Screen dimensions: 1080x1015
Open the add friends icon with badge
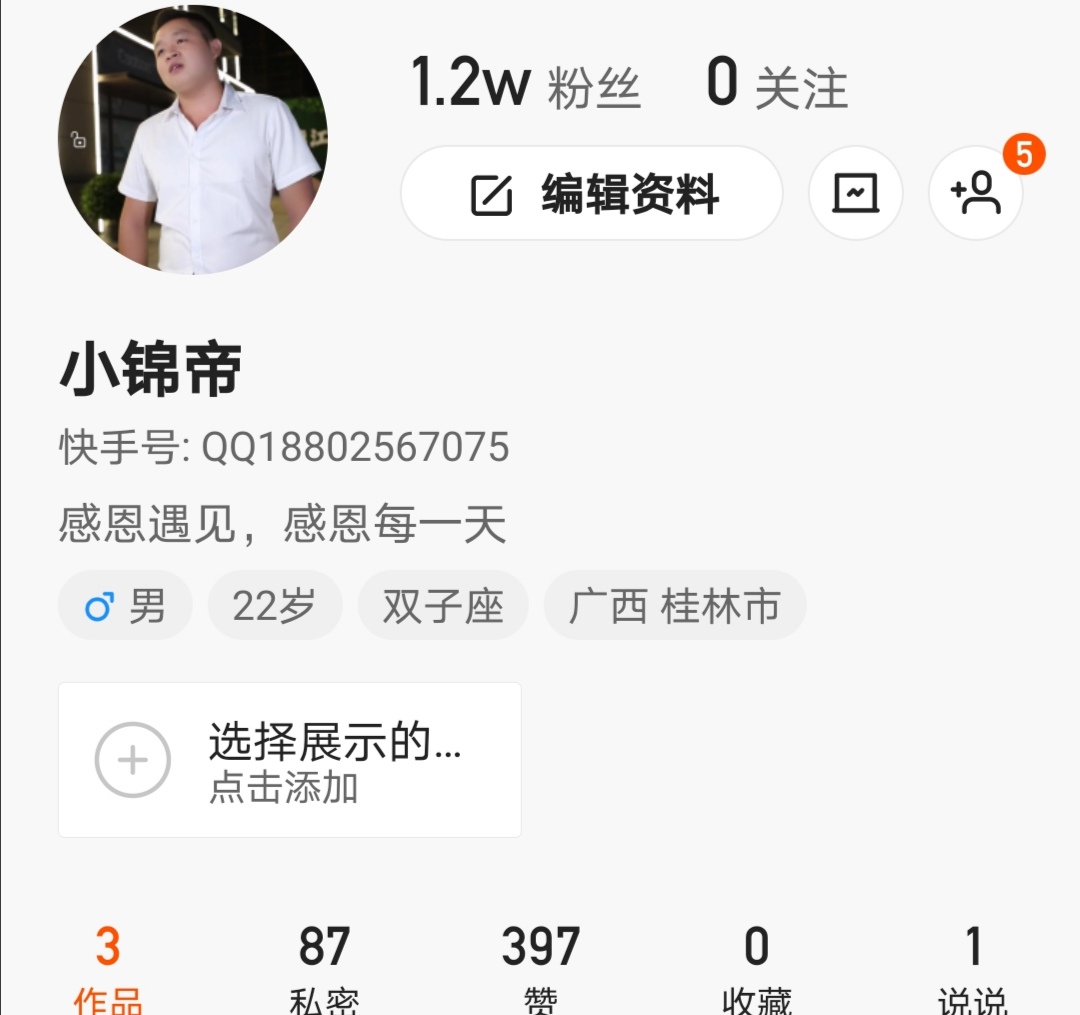[x=976, y=193]
